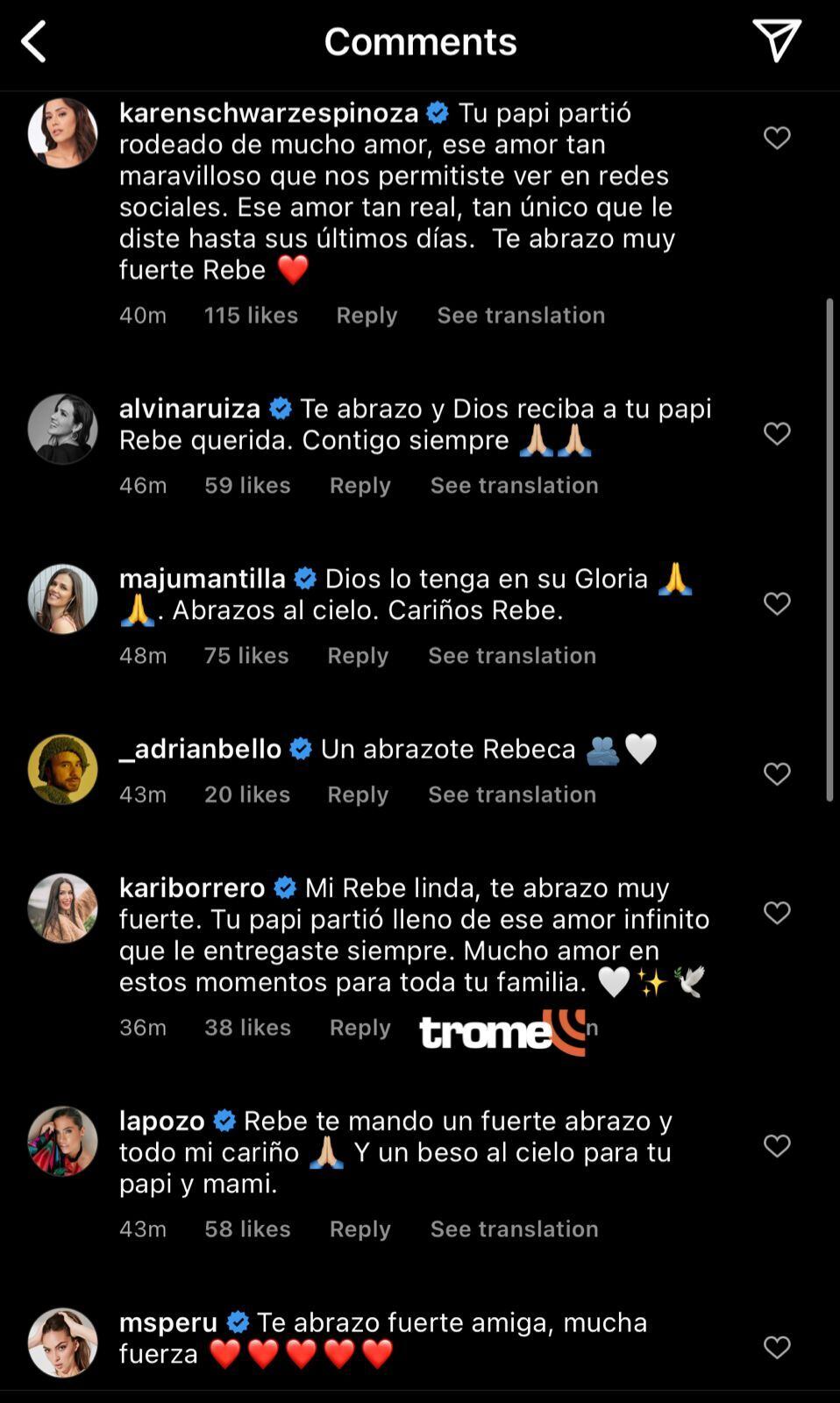Reply to majumantilla's comment
The width and height of the screenshot is (840, 1403).
click(358, 655)
